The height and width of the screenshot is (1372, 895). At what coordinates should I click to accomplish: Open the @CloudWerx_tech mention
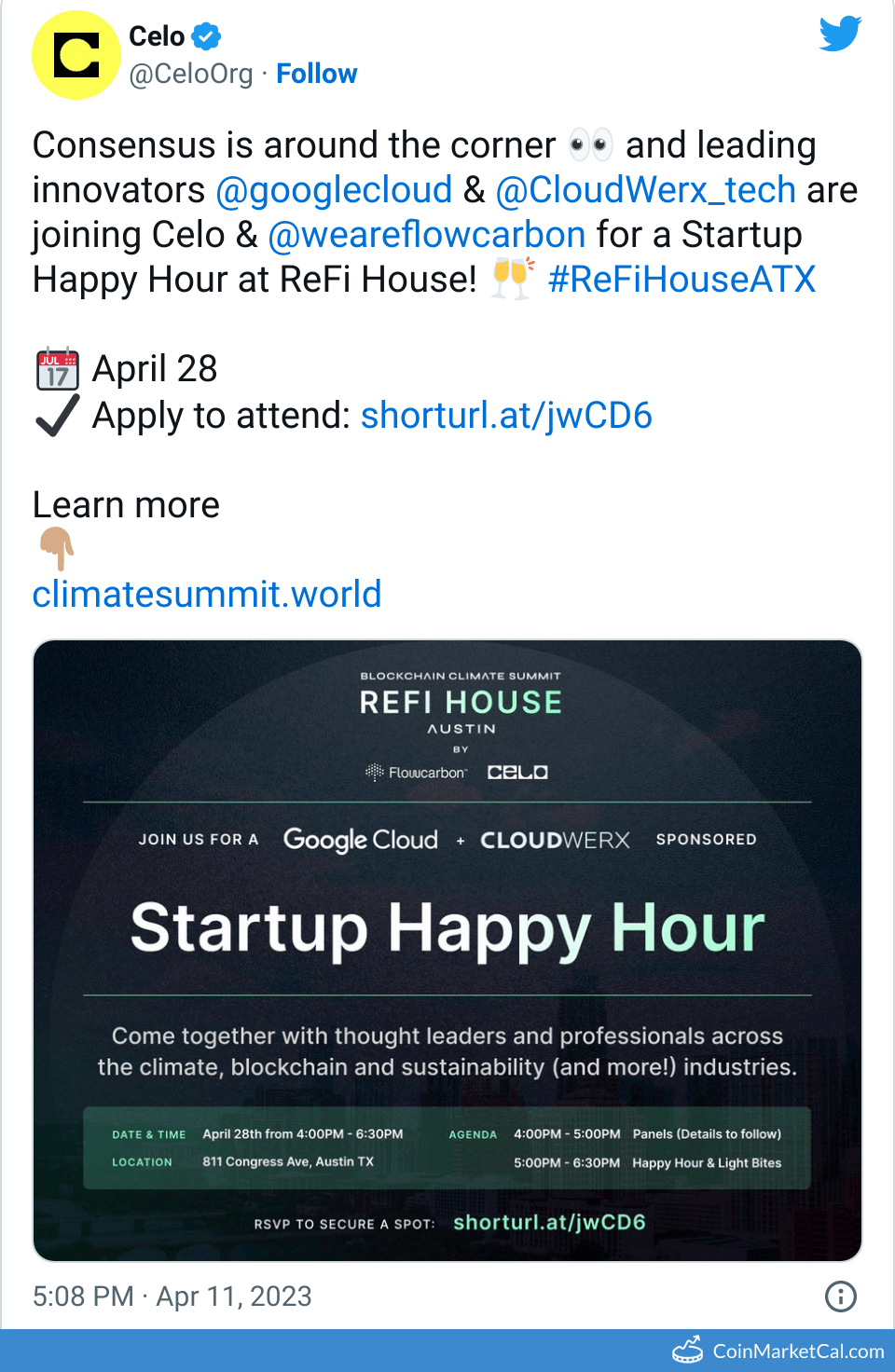click(x=645, y=190)
